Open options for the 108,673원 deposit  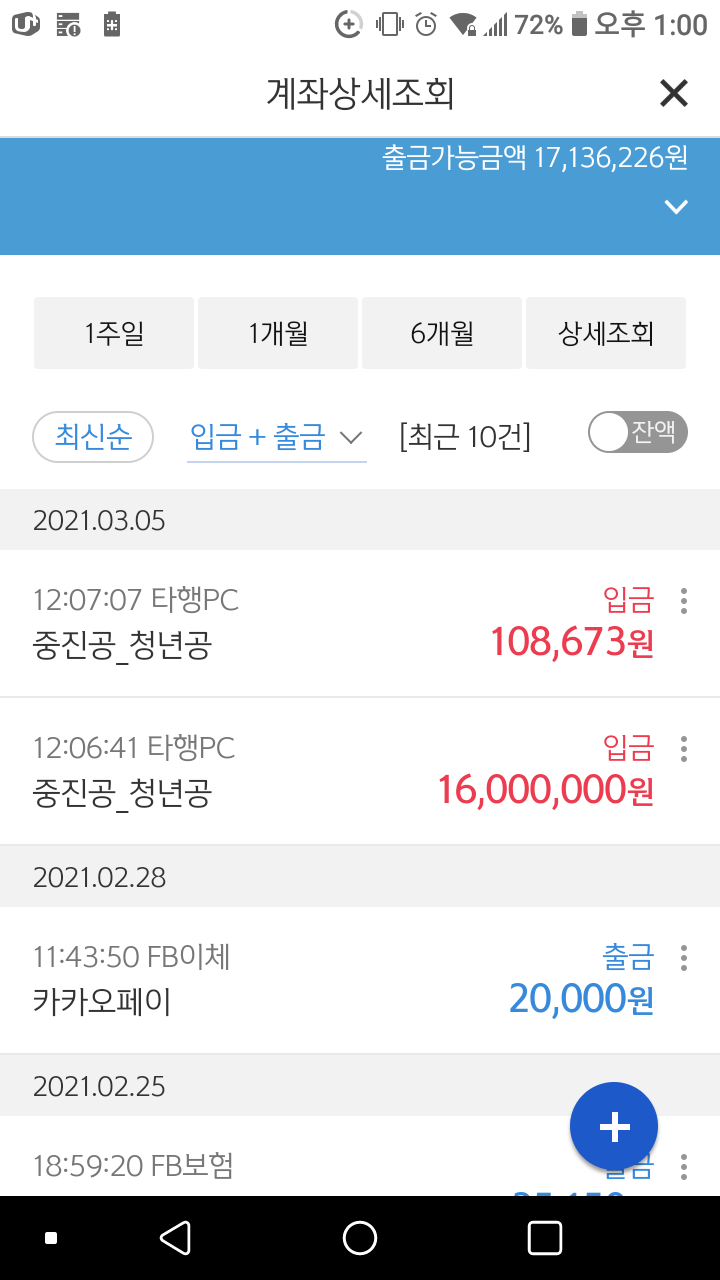(x=684, y=601)
